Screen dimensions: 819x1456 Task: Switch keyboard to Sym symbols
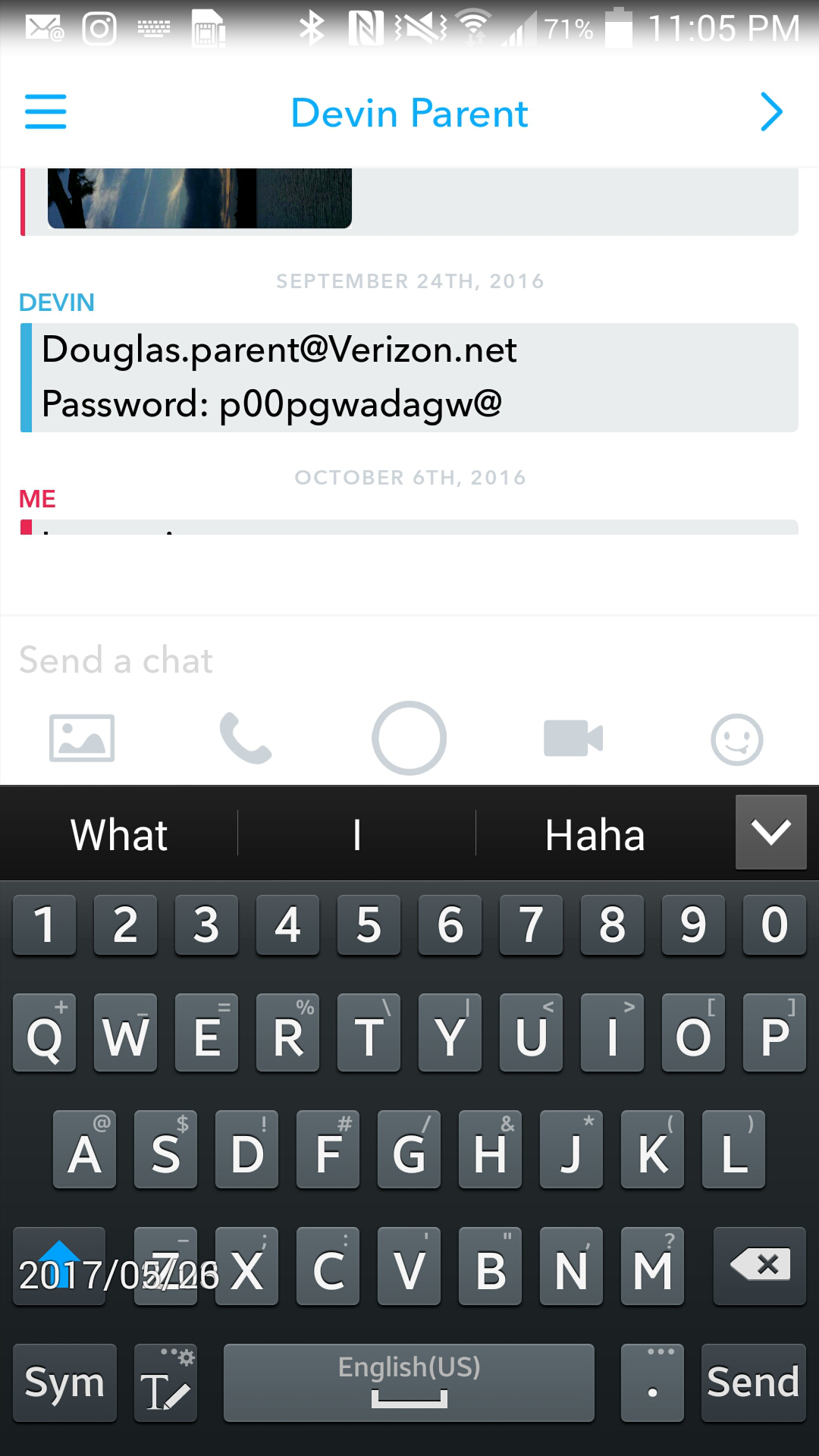point(64,1382)
